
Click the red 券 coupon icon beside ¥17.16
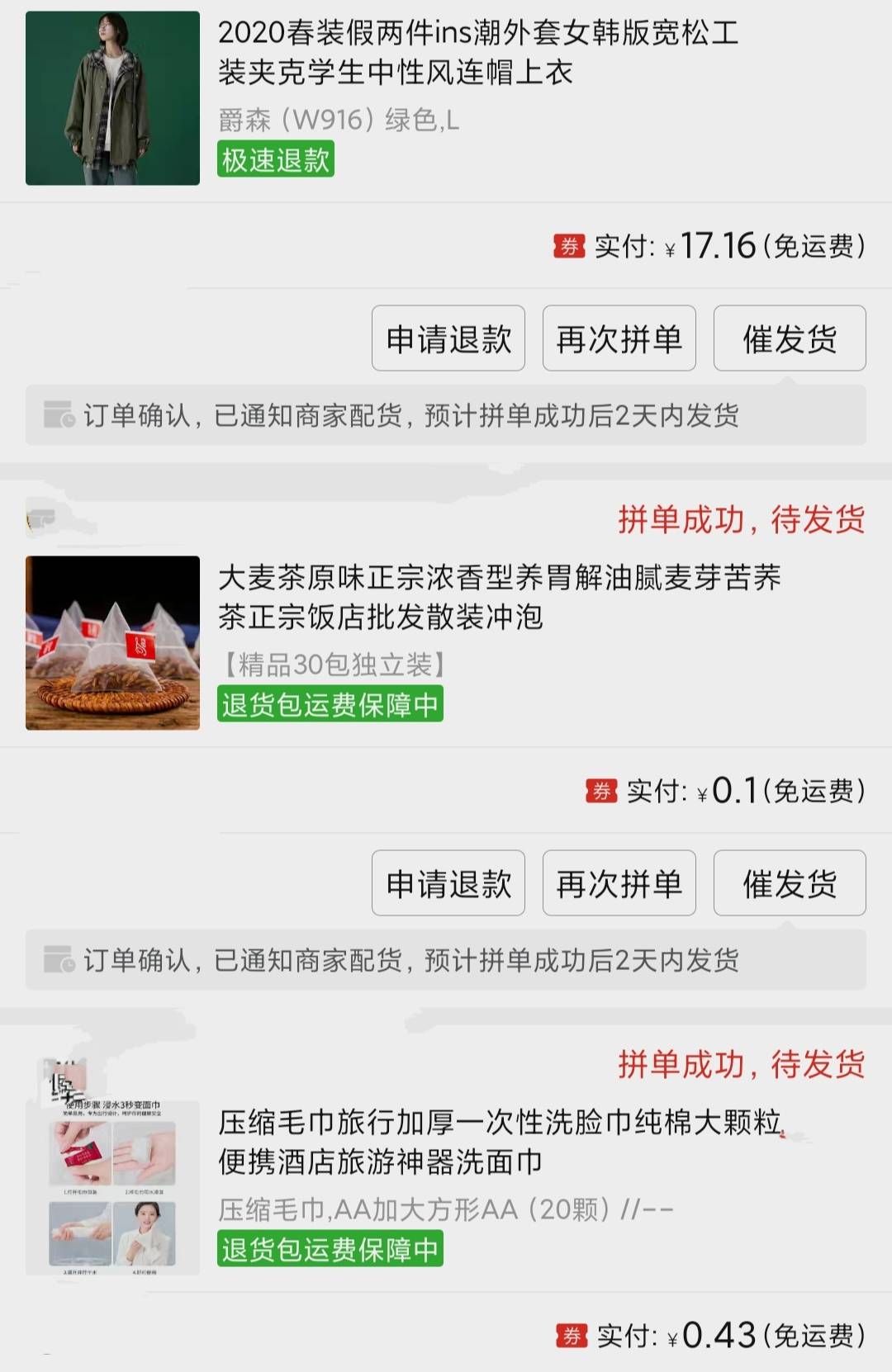(570, 246)
